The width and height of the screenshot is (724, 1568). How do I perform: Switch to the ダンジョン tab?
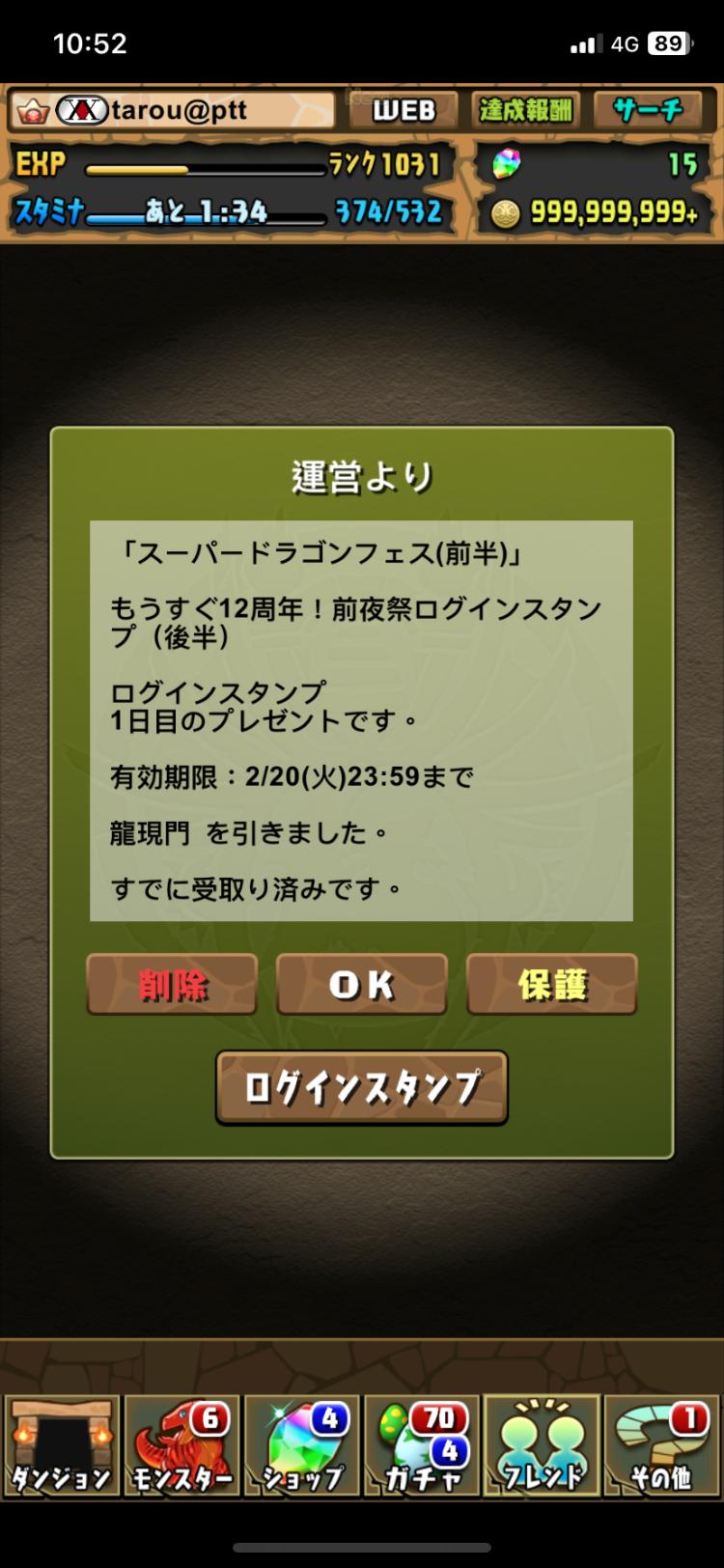[x=62, y=1445]
